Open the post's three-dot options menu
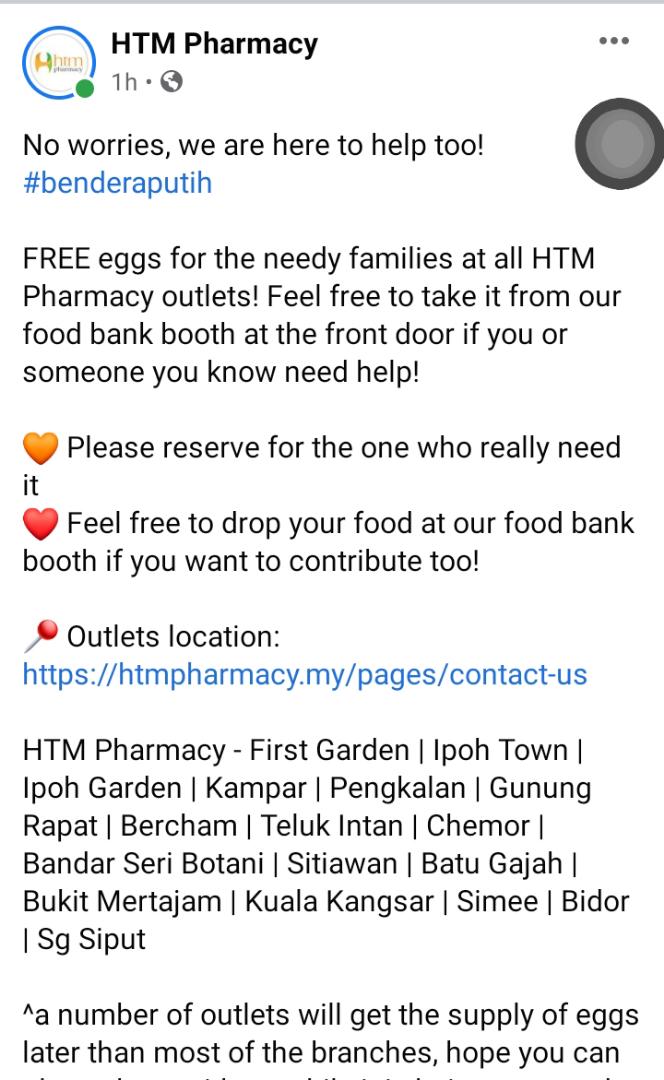Image resolution: width=664 pixels, height=1080 pixels. pyautogui.click(x=613, y=42)
